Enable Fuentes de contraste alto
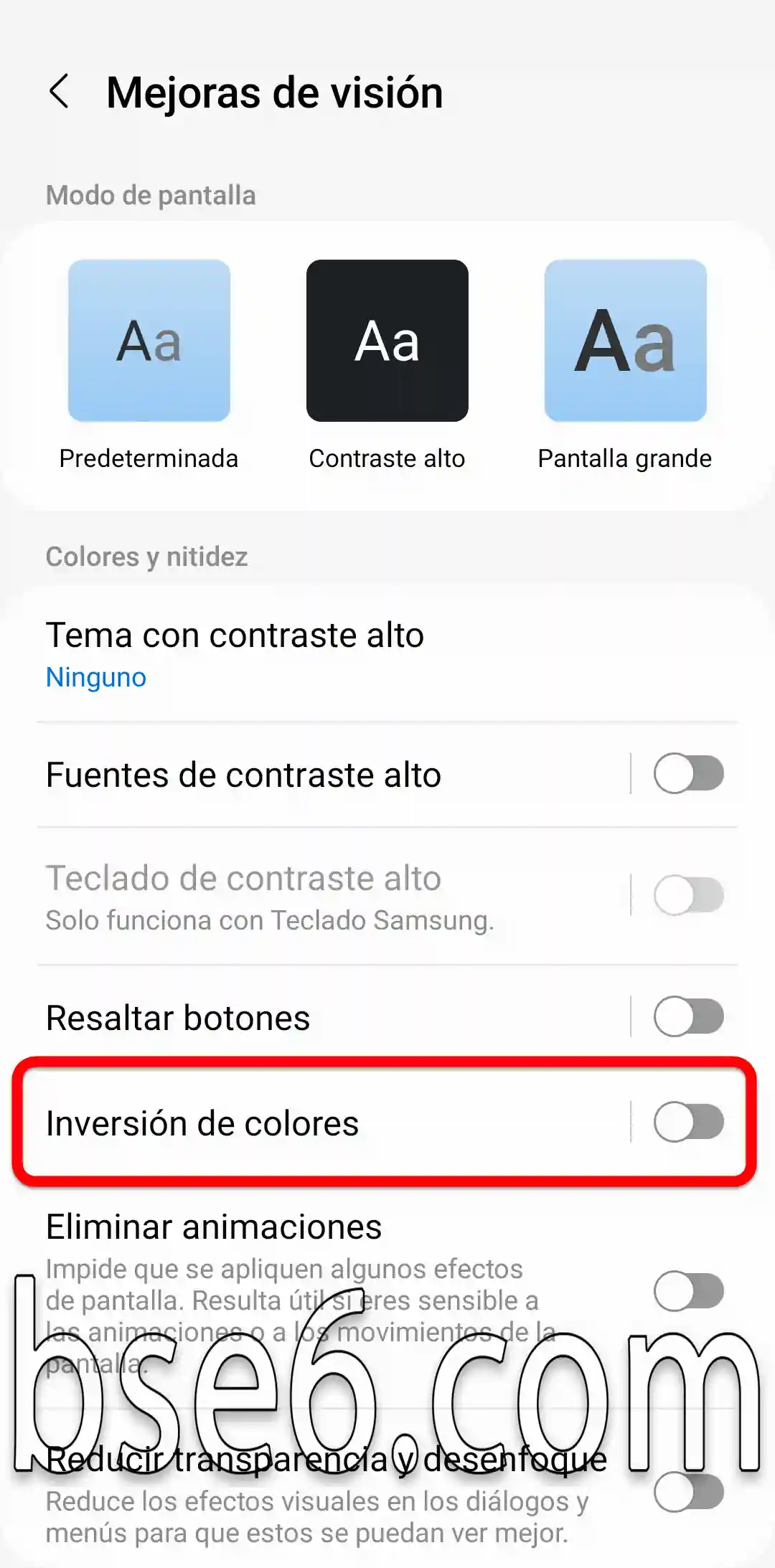This screenshot has height=1568, width=775. (687, 773)
